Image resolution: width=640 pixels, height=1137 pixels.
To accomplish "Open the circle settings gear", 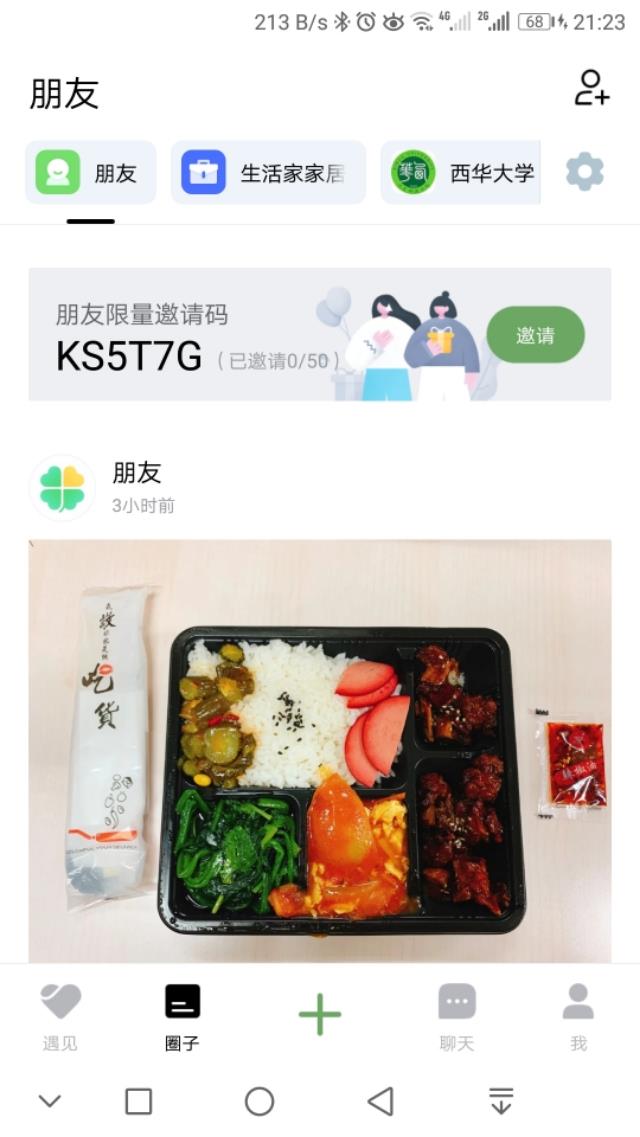I will [x=585, y=173].
